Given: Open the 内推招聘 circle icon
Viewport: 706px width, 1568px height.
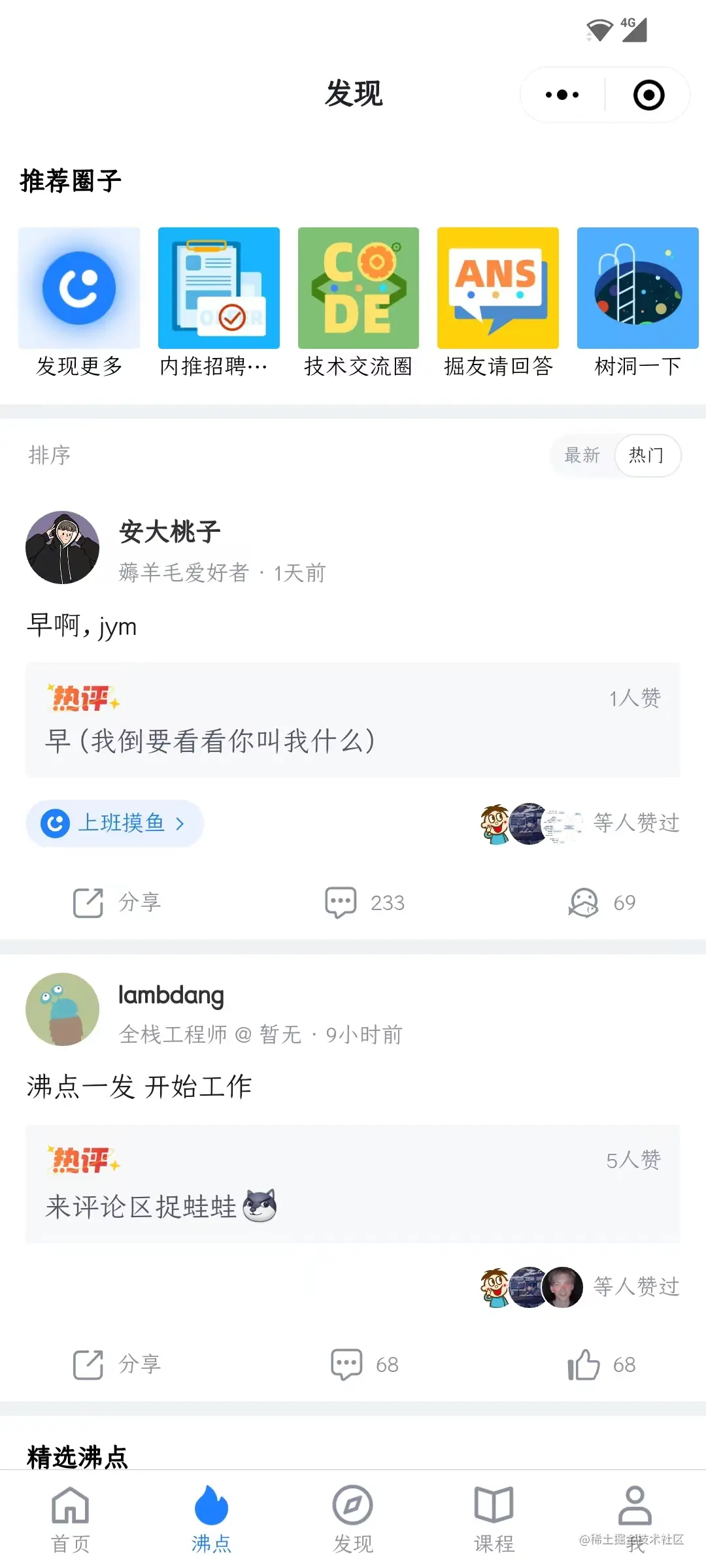Looking at the screenshot, I should pyautogui.click(x=218, y=288).
